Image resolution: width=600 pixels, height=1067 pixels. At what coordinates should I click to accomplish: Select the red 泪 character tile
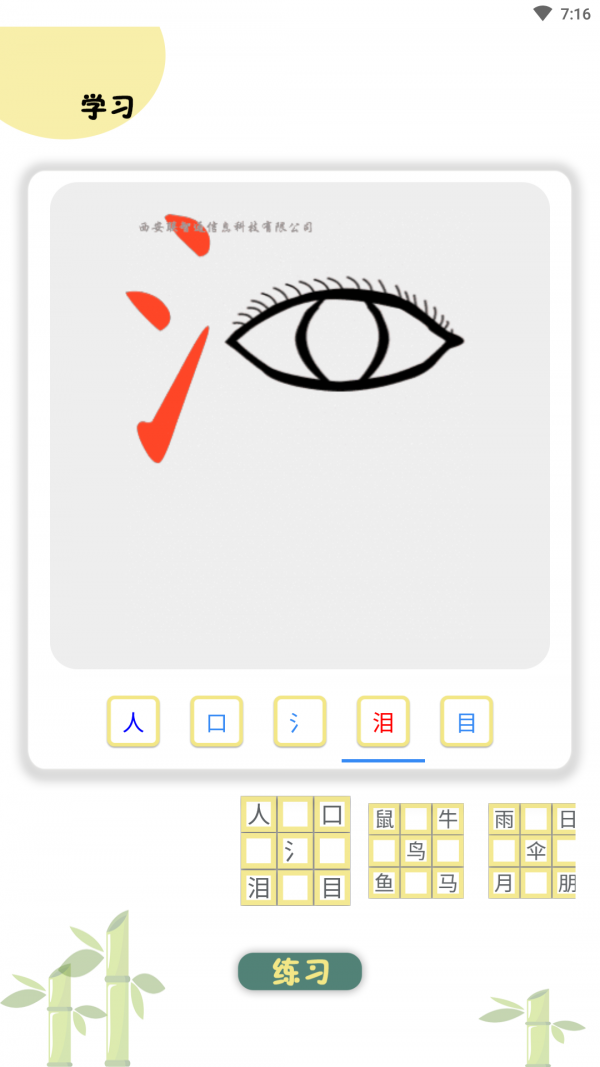pyautogui.click(x=383, y=722)
